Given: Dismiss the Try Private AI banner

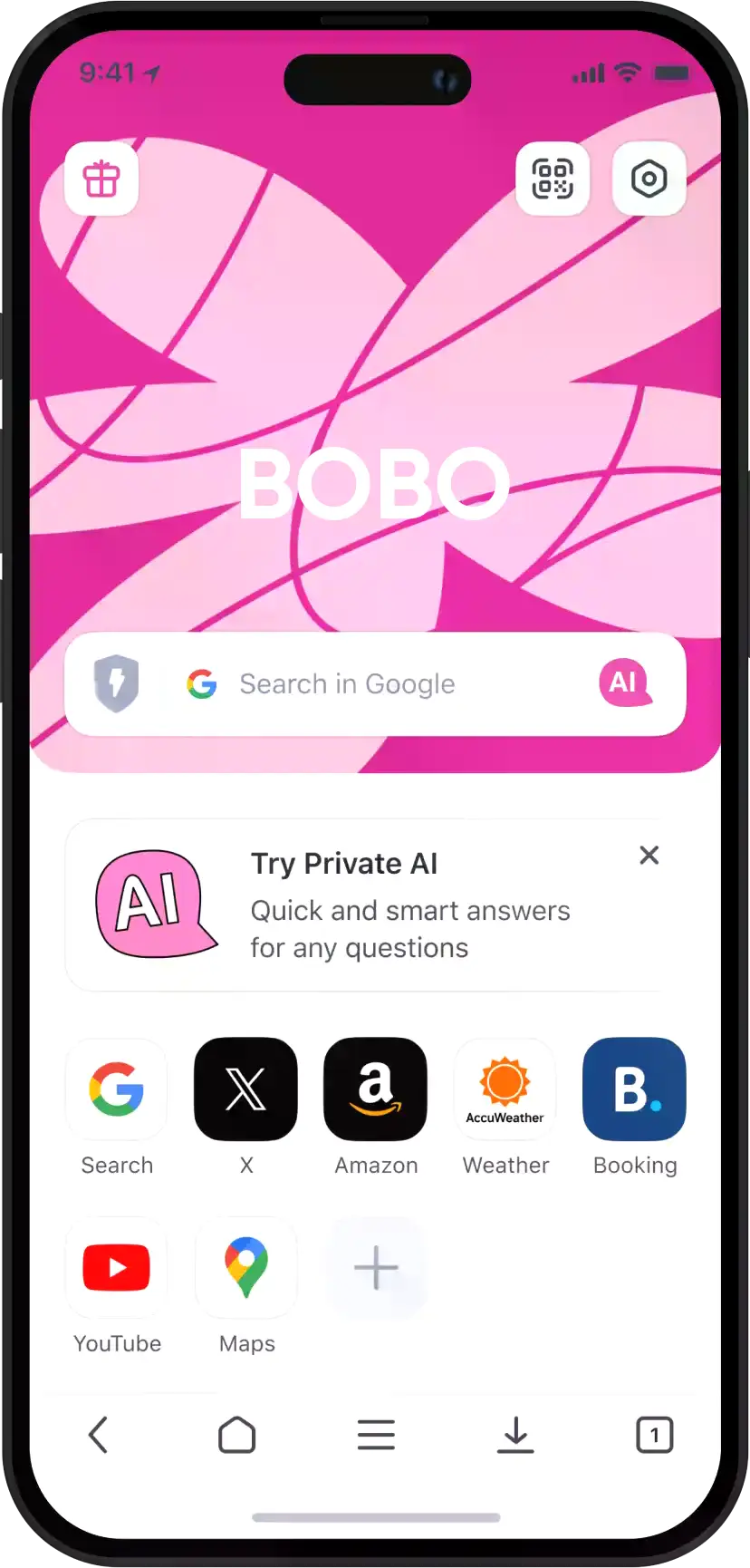Looking at the screenshot, I should tap(649, 855).
